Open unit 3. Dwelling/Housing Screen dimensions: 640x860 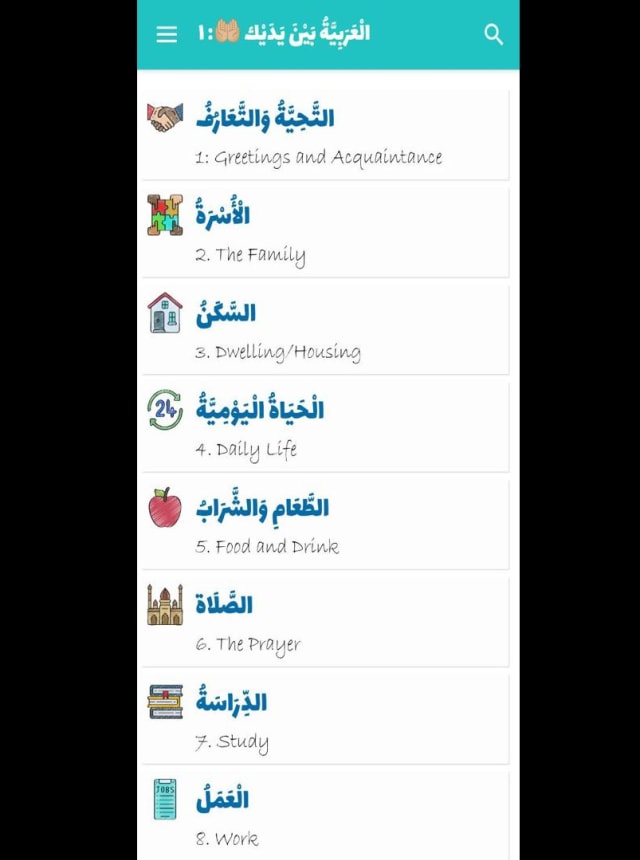pyautogui.click(x=325, y=329)
